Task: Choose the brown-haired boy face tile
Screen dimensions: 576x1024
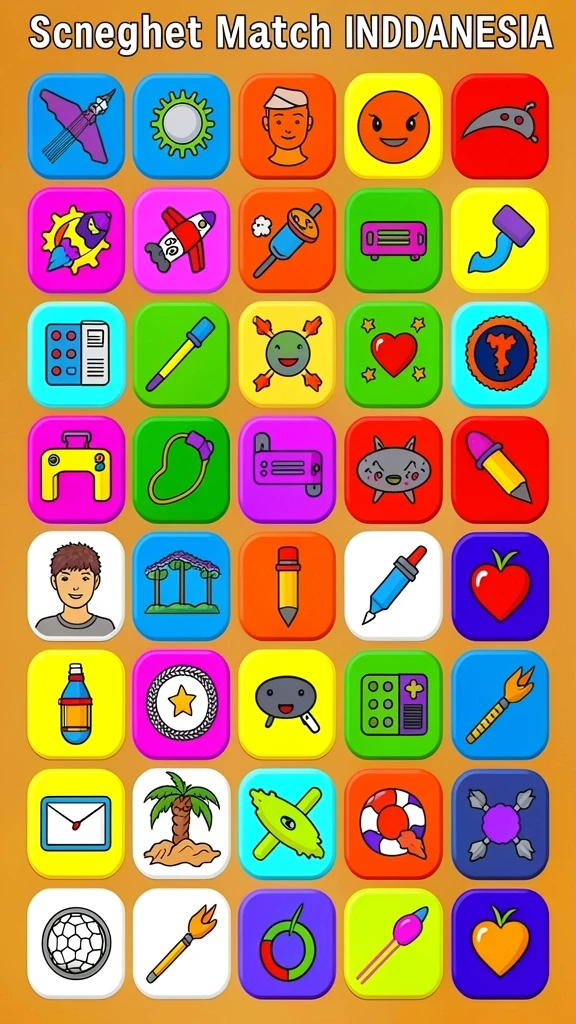Action: point(76,586)
